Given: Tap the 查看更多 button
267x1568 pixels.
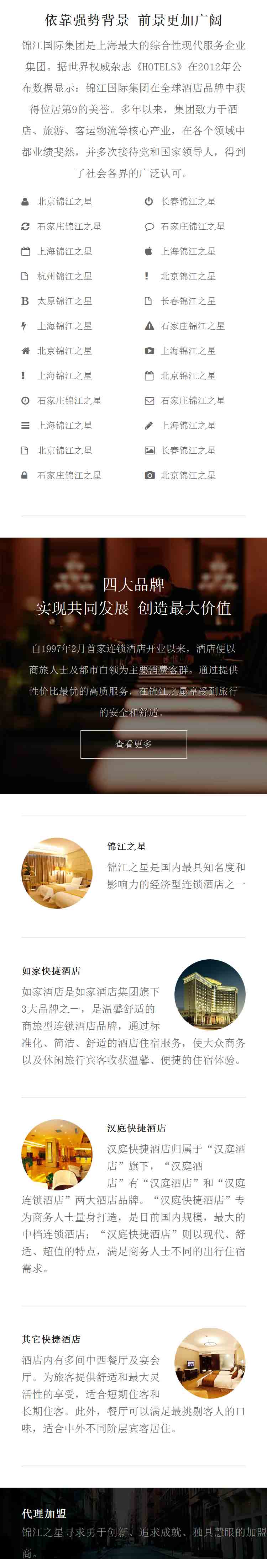Looking at the screenshot, I should [x=133, y=744].
